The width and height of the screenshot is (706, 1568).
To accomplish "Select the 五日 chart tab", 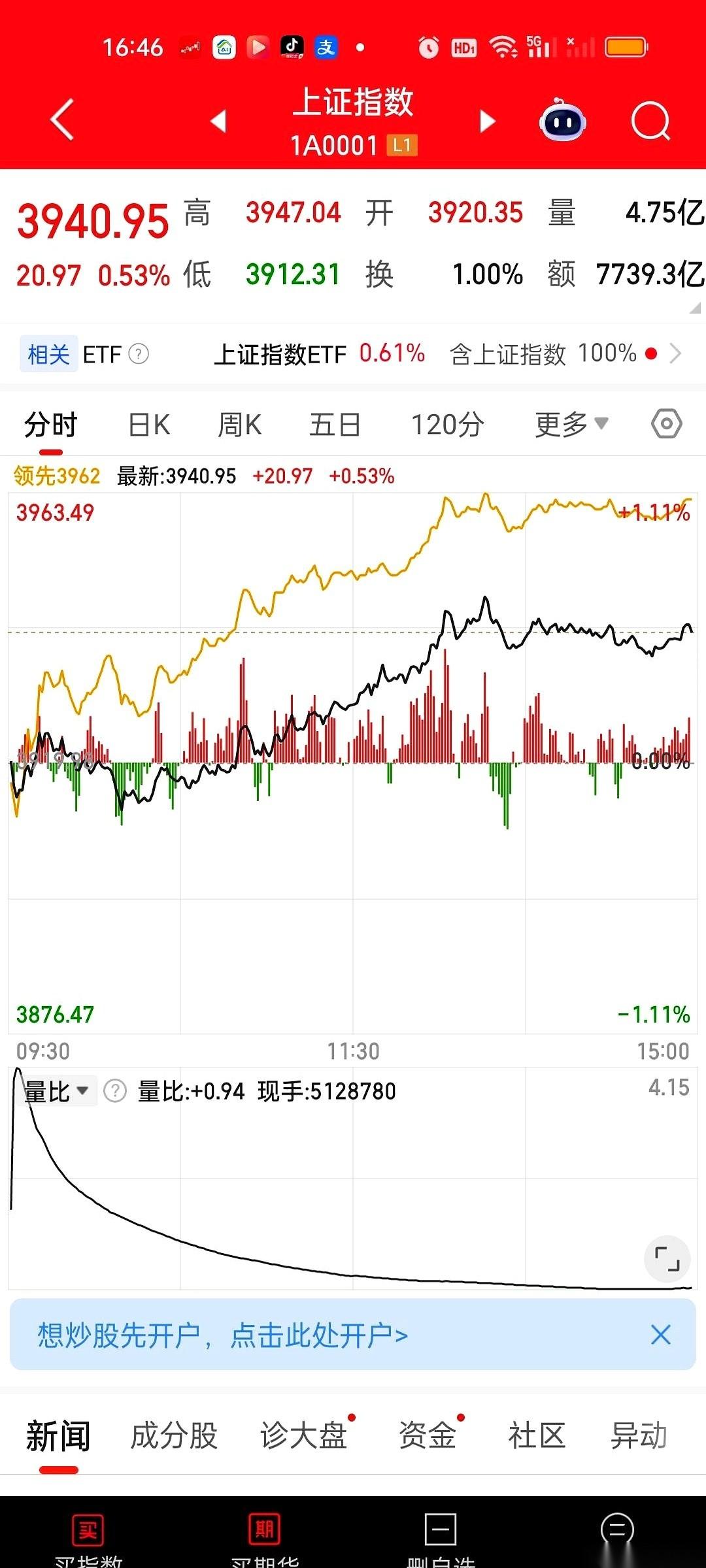I will (x=335, y=425).
